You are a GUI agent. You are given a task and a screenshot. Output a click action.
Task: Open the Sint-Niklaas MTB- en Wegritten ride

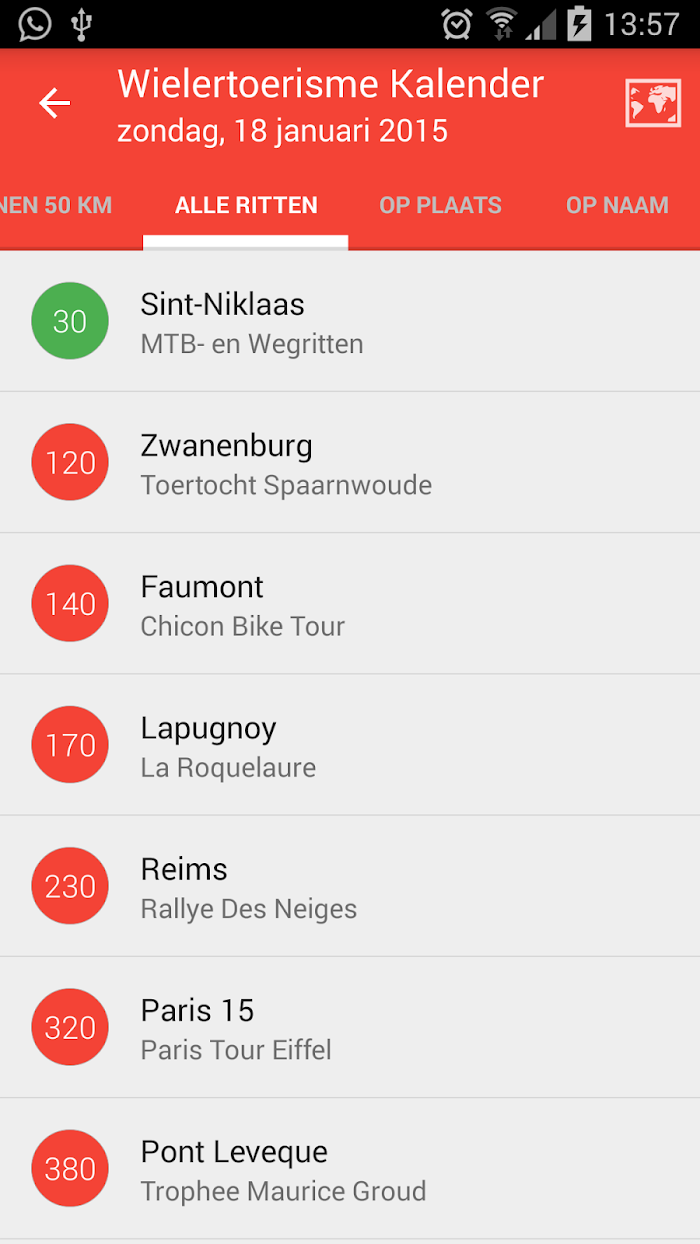pos(350,321)
